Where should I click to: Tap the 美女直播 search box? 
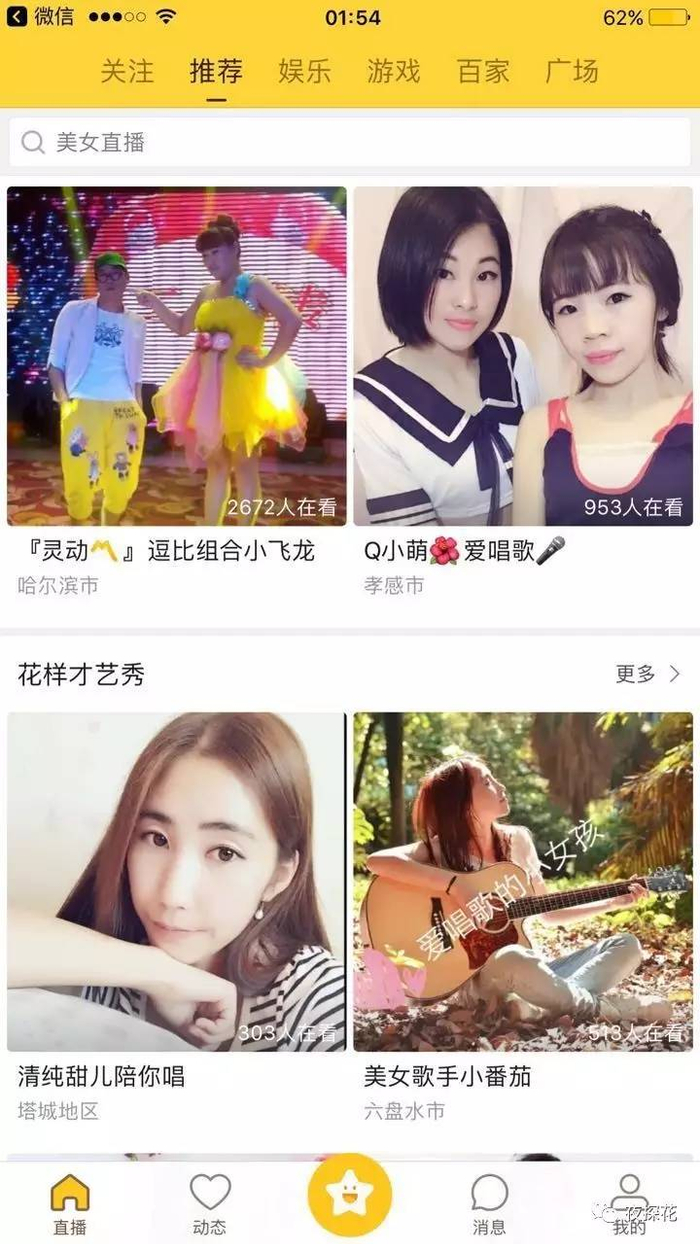350,142
